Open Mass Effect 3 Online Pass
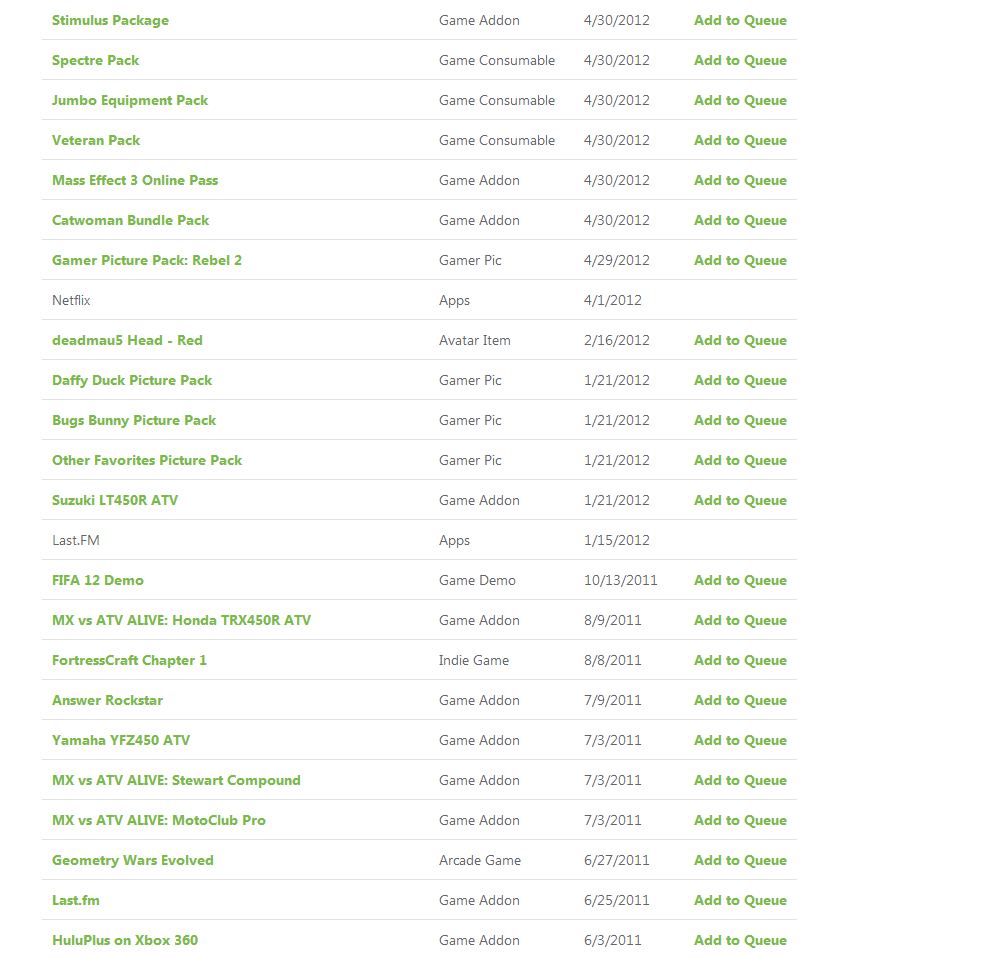This screenshot has height=959, width=998. click(x=135, y=180)
